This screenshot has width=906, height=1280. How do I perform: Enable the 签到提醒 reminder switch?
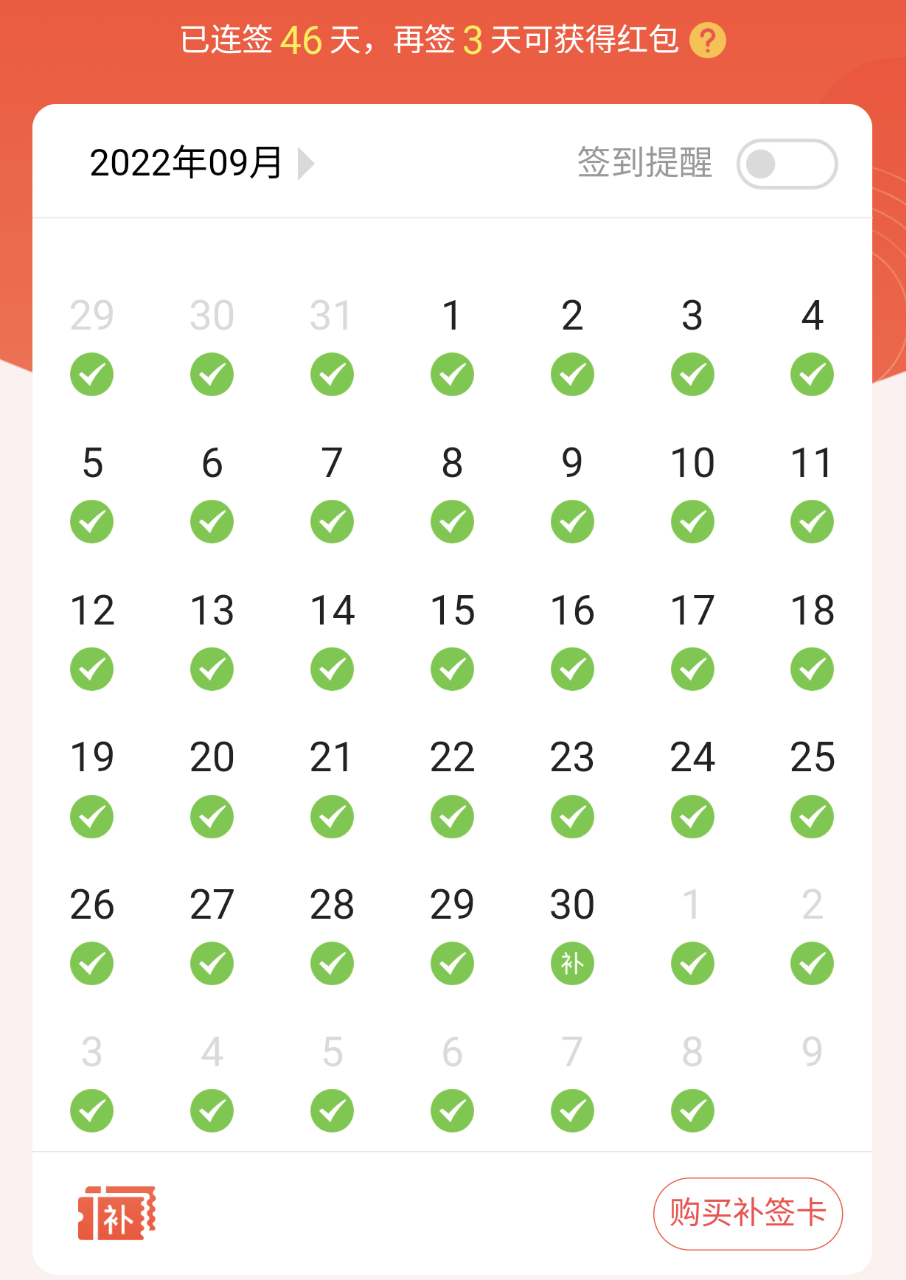[x=786, y=164]
